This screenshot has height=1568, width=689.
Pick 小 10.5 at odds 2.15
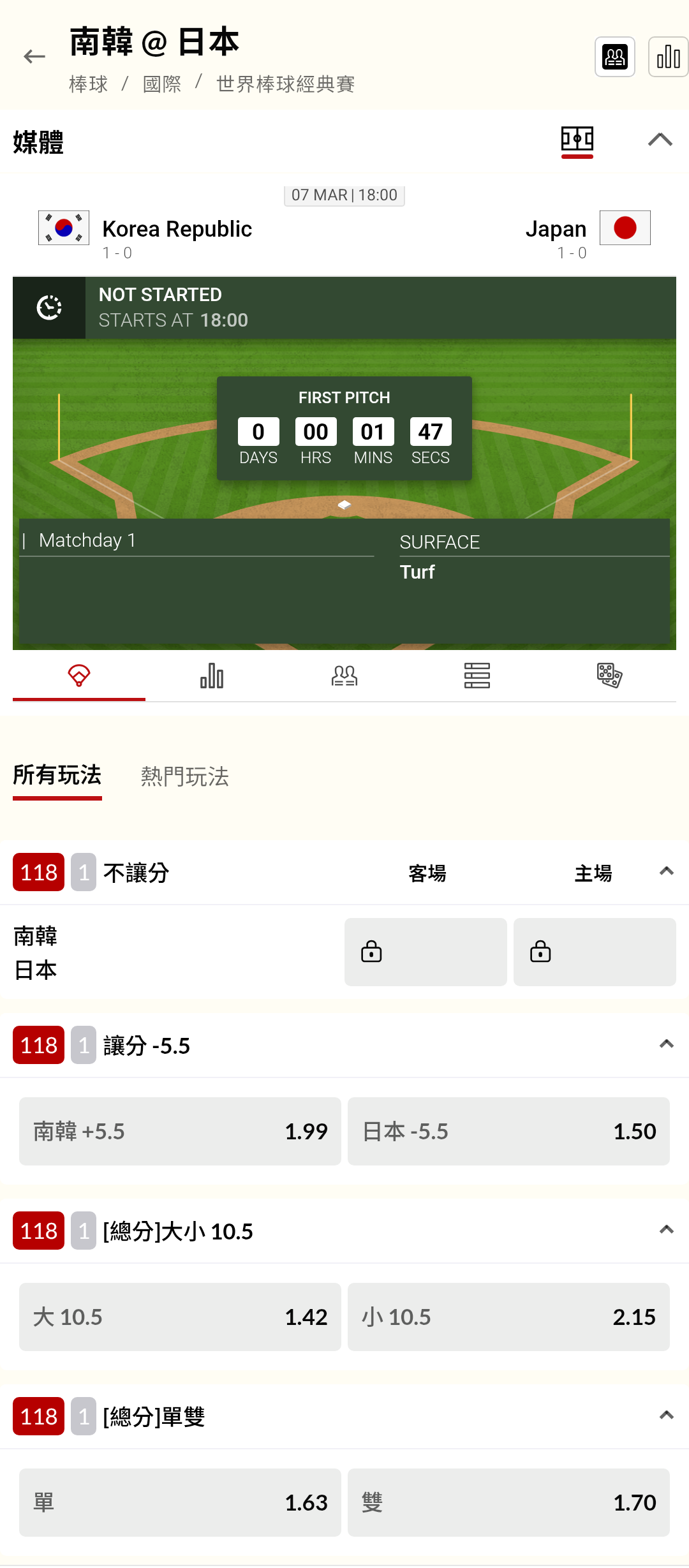(x=508, y=1317)
